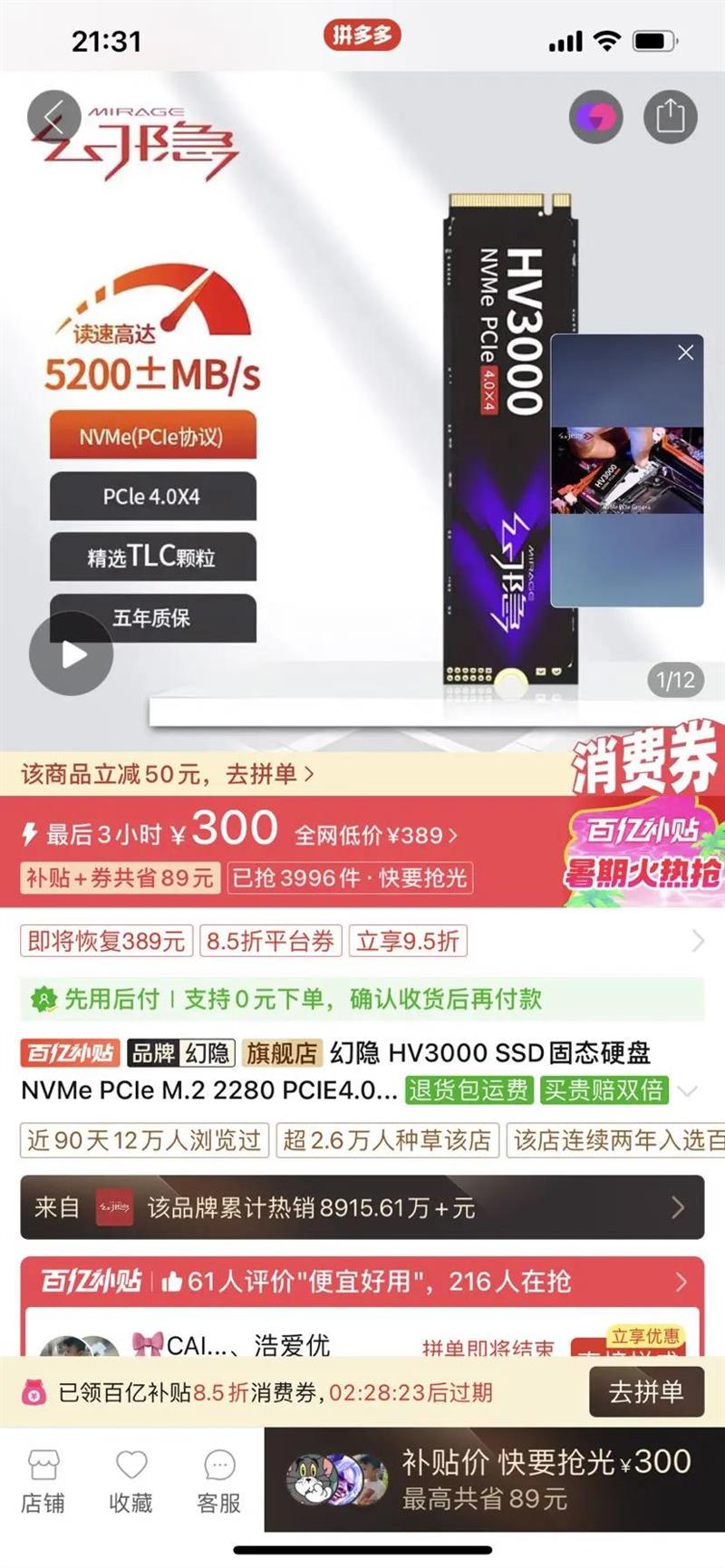
Task: Open the 店铺 store page
Action: coord(43,1482)
